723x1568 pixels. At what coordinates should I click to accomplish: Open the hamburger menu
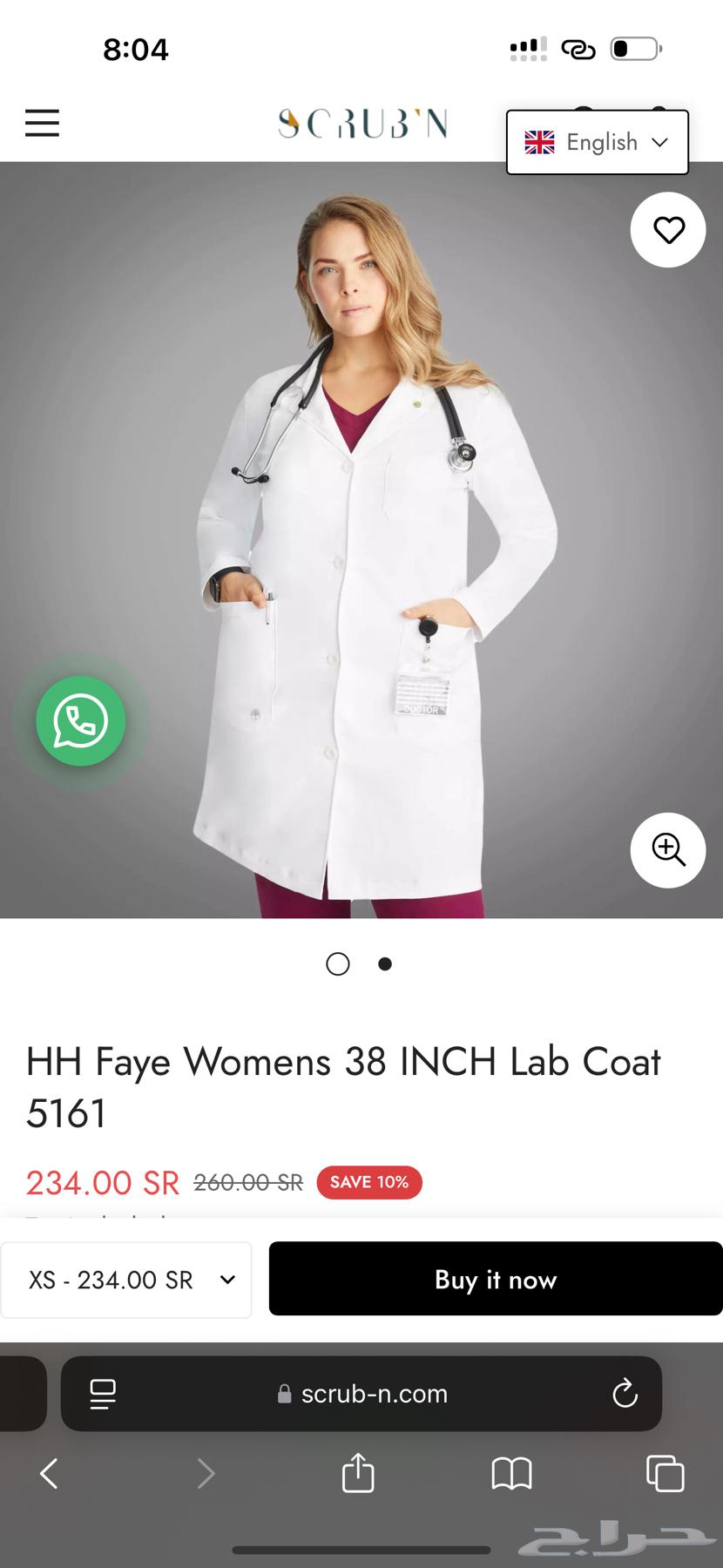pyautogui.click(x=42, y=123)
